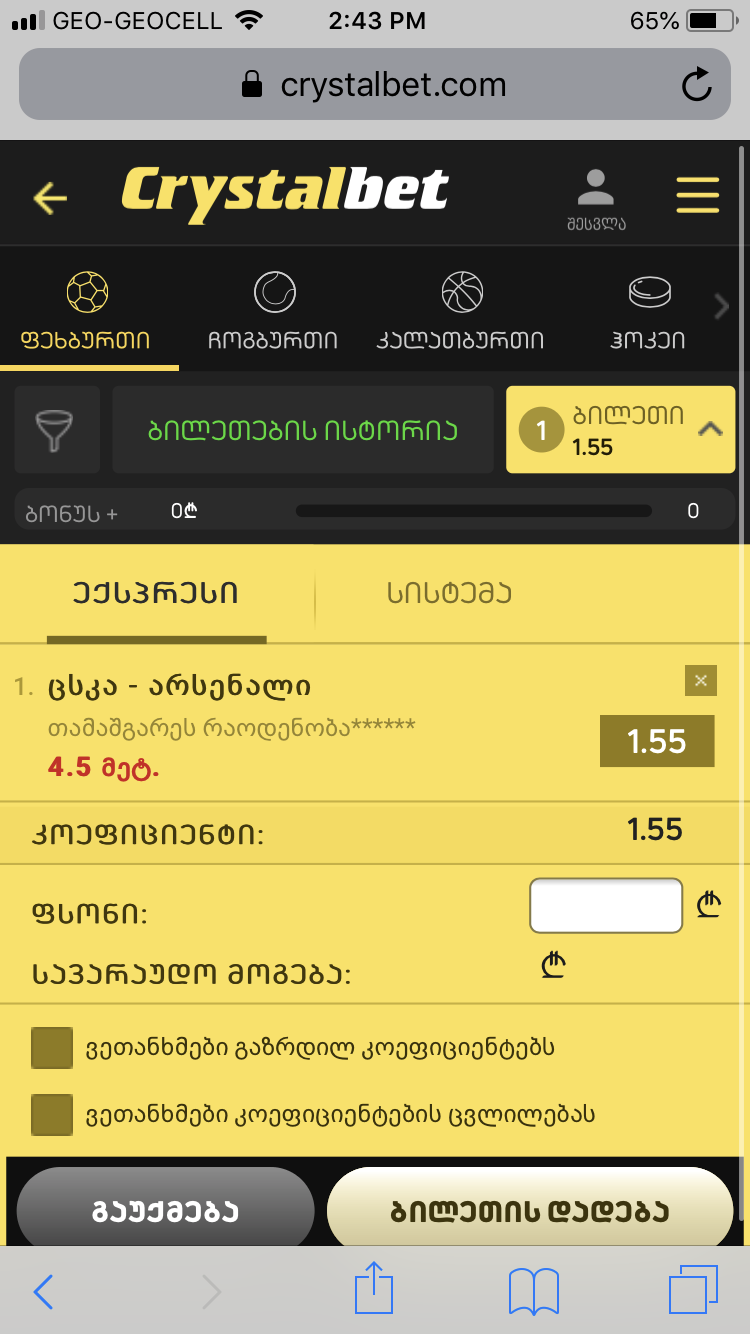Select the football sport icon

(x=88, y=290)
